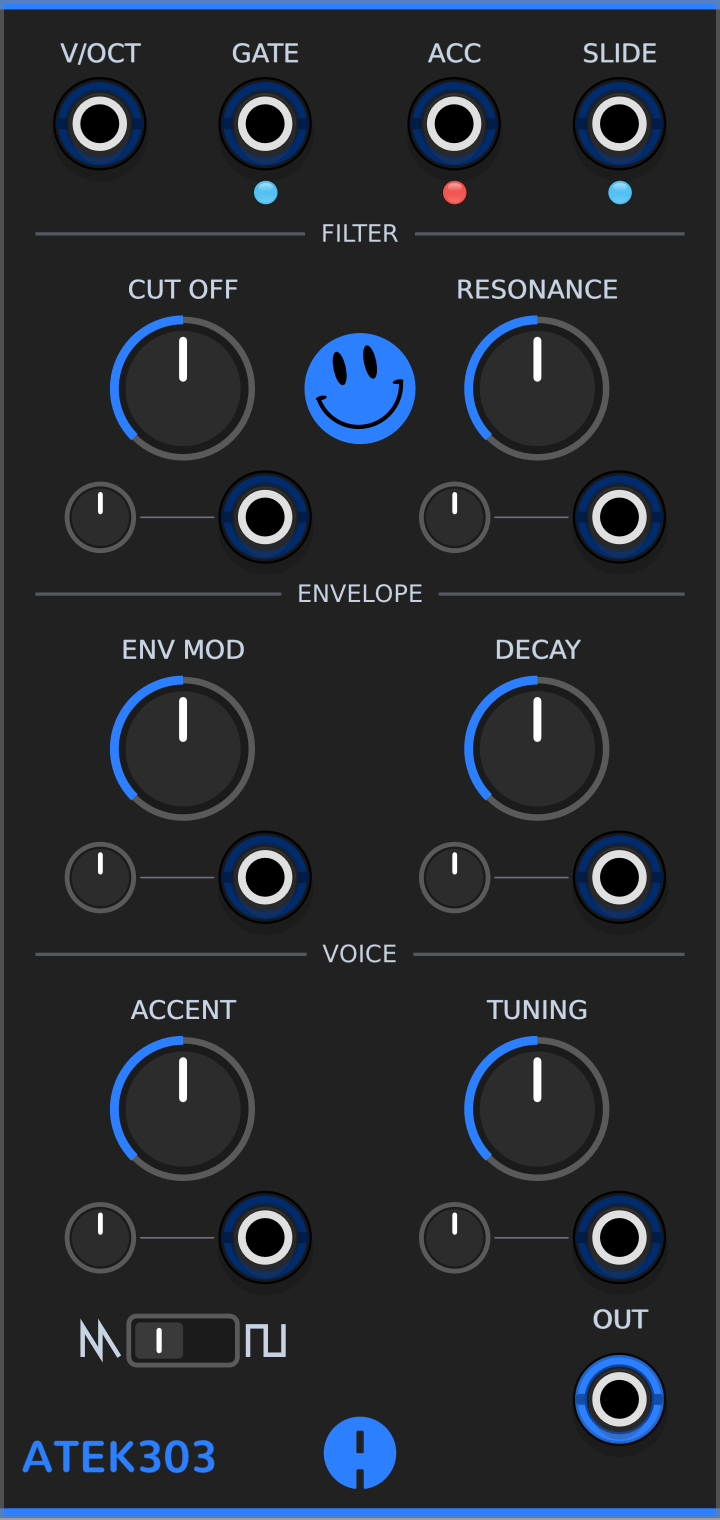Select the small attenuator knob under RESONANCE
This screenshot has height=1520, width=720.
point(455,517)
